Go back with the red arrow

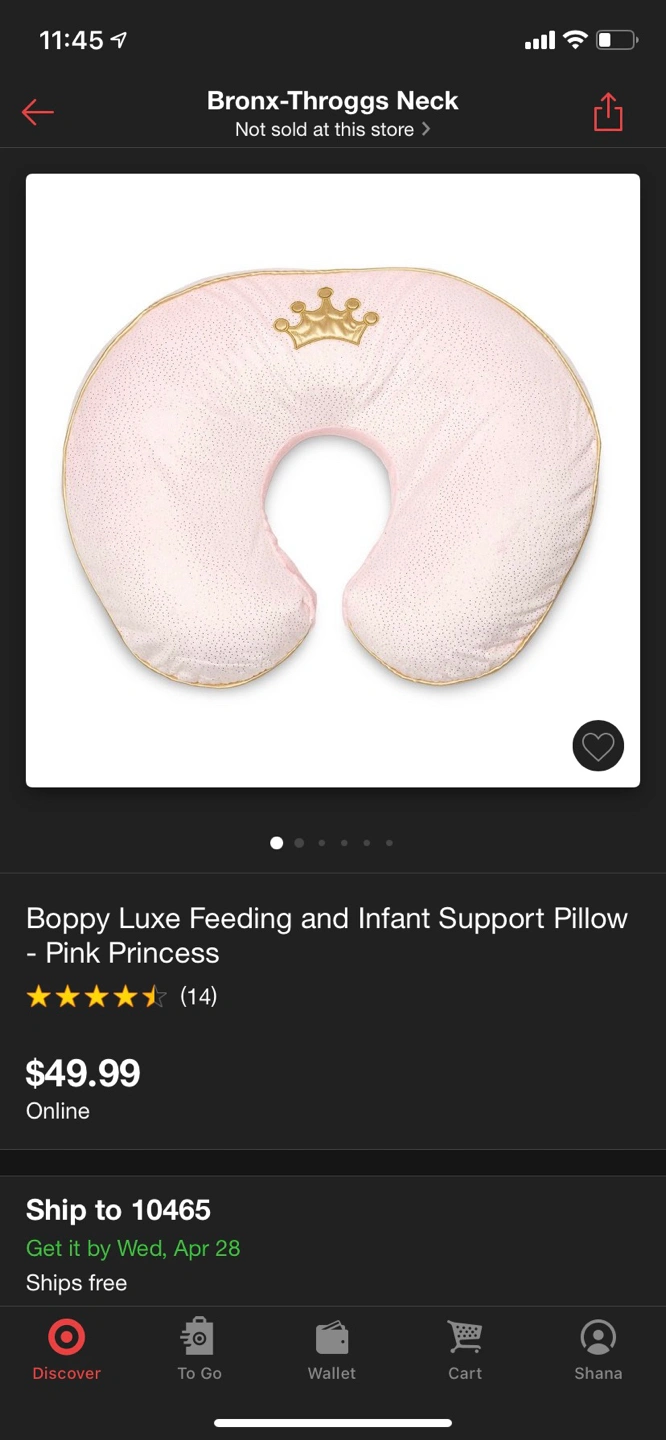(x=38, y=112)
